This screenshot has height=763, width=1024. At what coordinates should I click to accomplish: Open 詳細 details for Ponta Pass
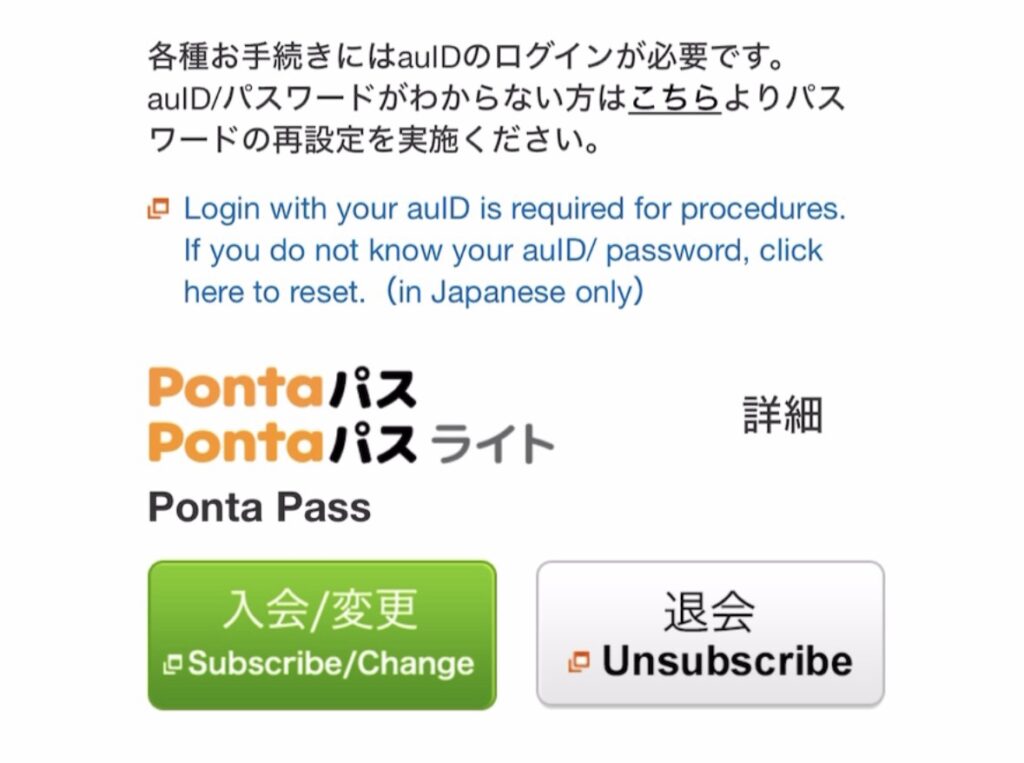click(x=782, y=414)
